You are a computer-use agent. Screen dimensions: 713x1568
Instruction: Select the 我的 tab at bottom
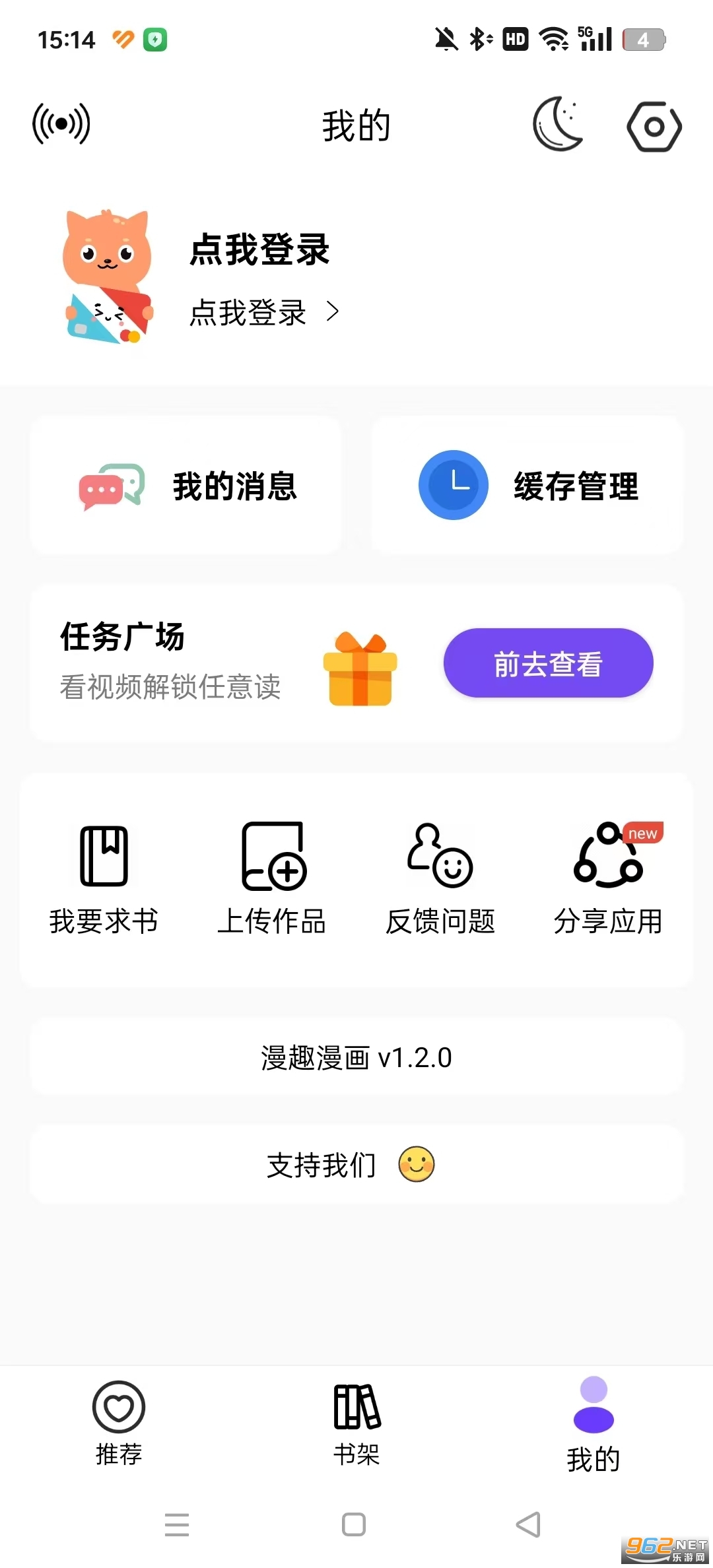594,1425
